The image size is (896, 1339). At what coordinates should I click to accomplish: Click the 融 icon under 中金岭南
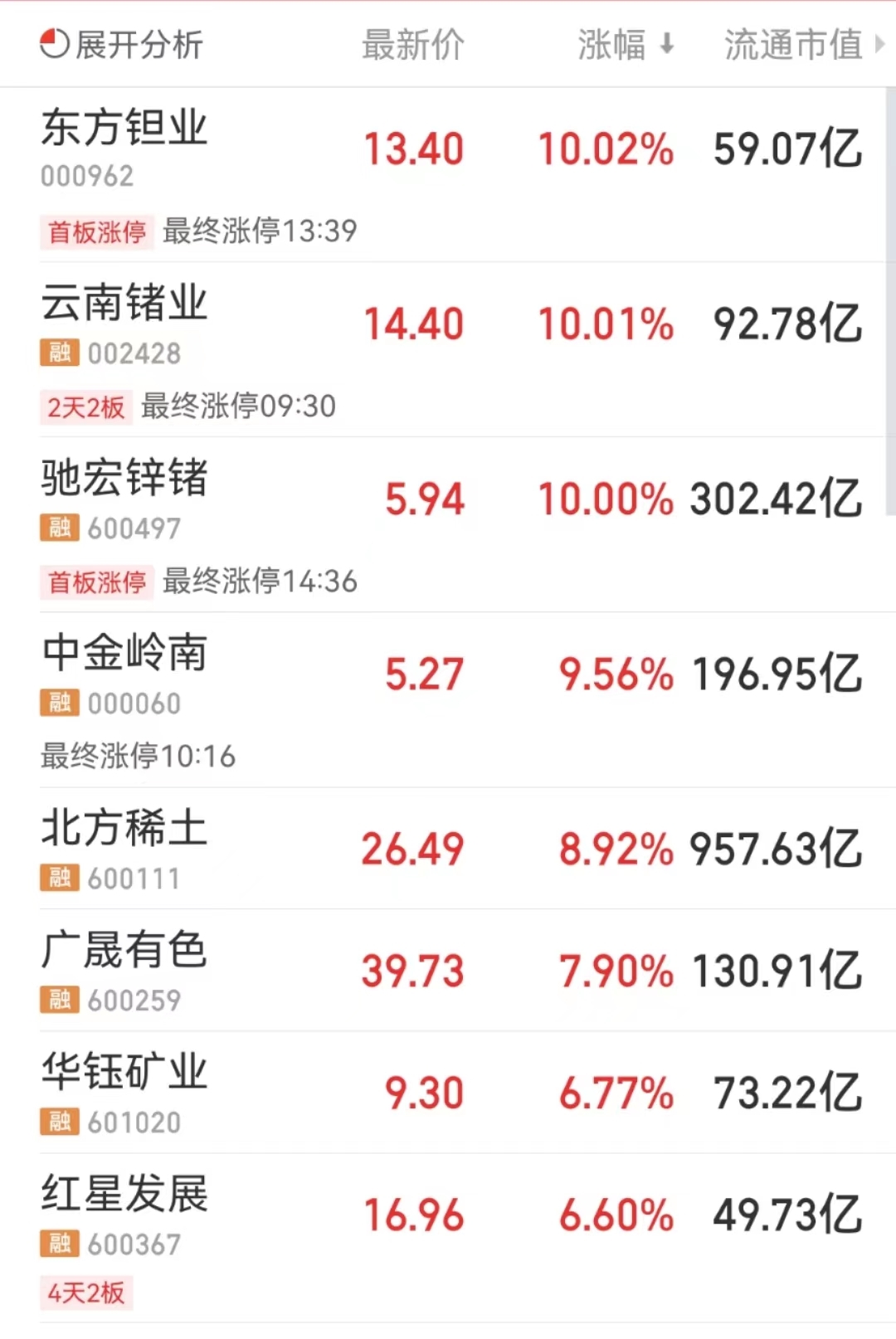[x=58, y=703]
